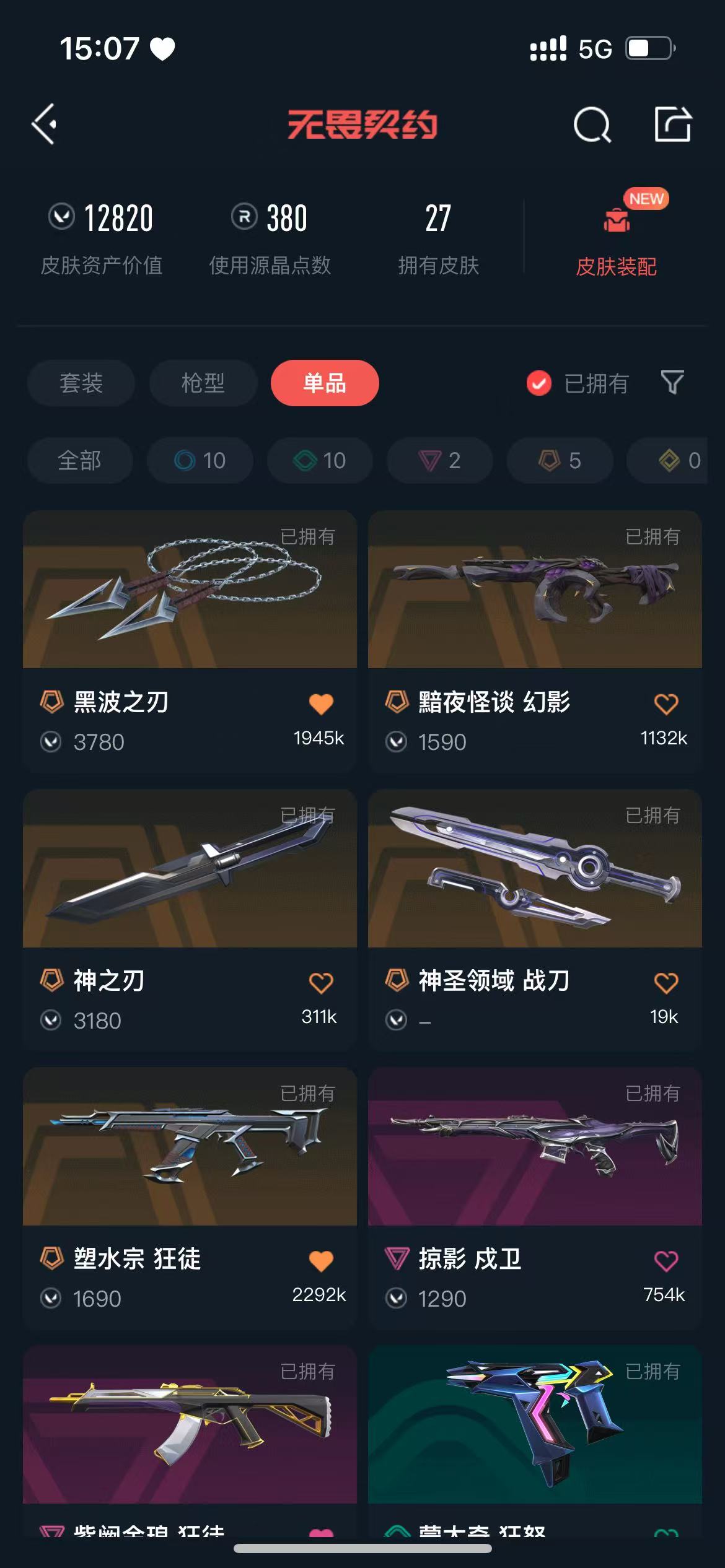
Task: Share this skin collection page
Action: pos(673,124)
